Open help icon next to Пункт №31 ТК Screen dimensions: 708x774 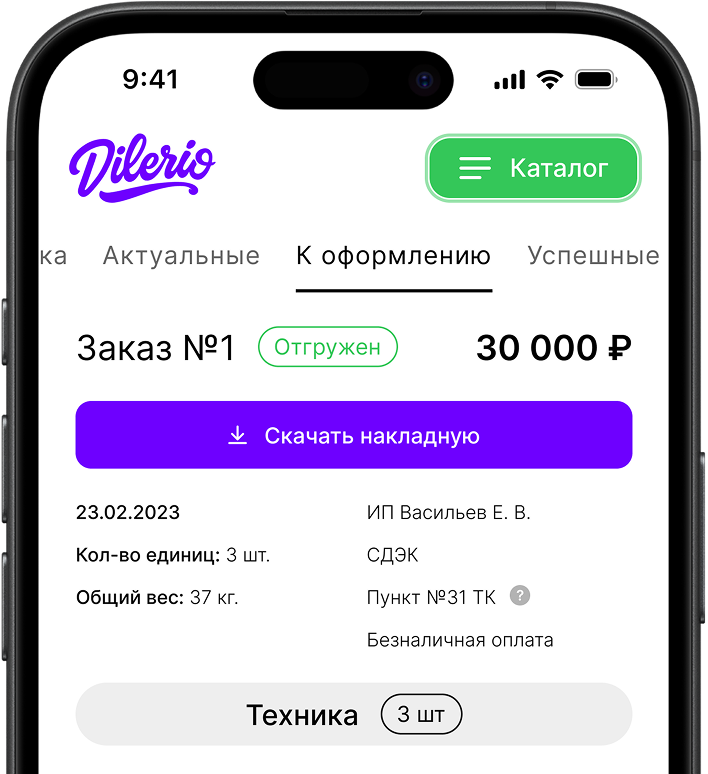[519, 596]
